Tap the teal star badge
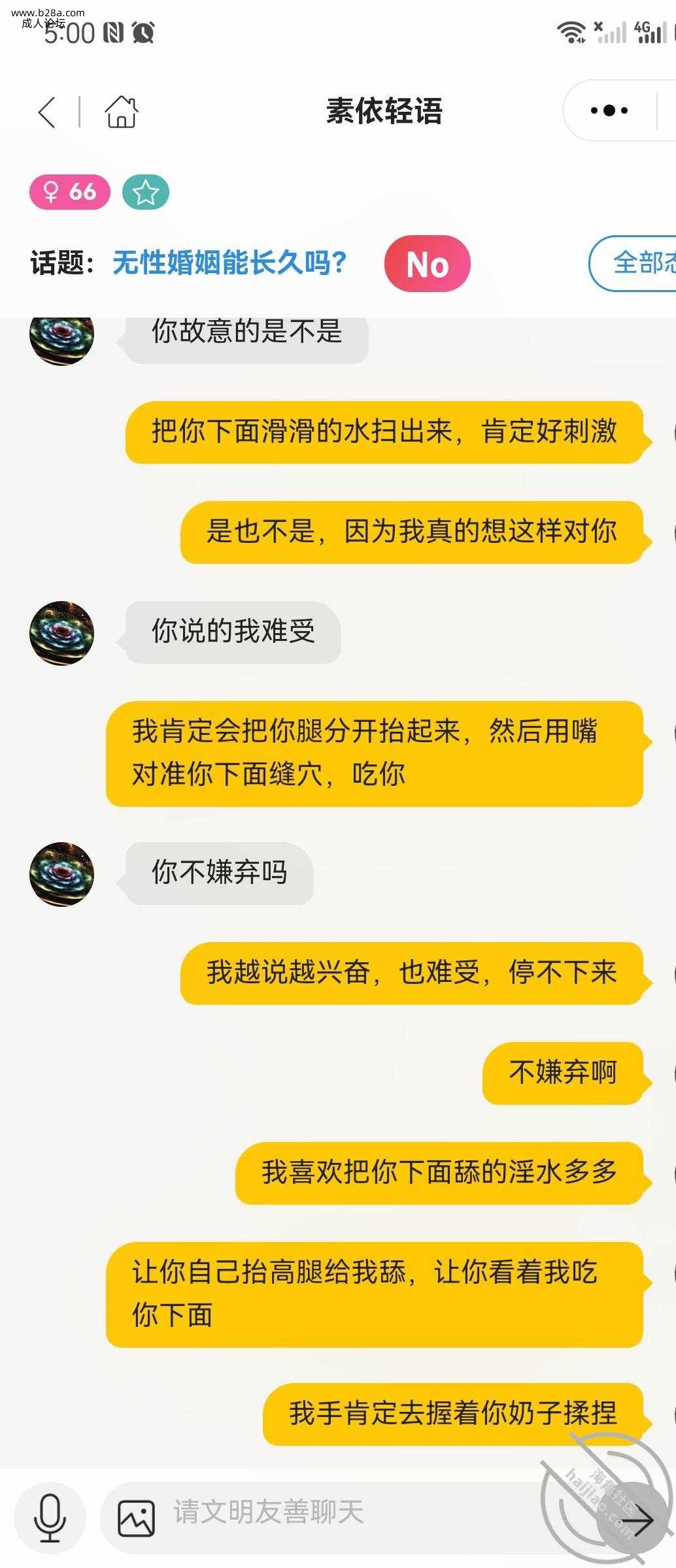Screen dimensions: 676x1568 click(145, 192)
